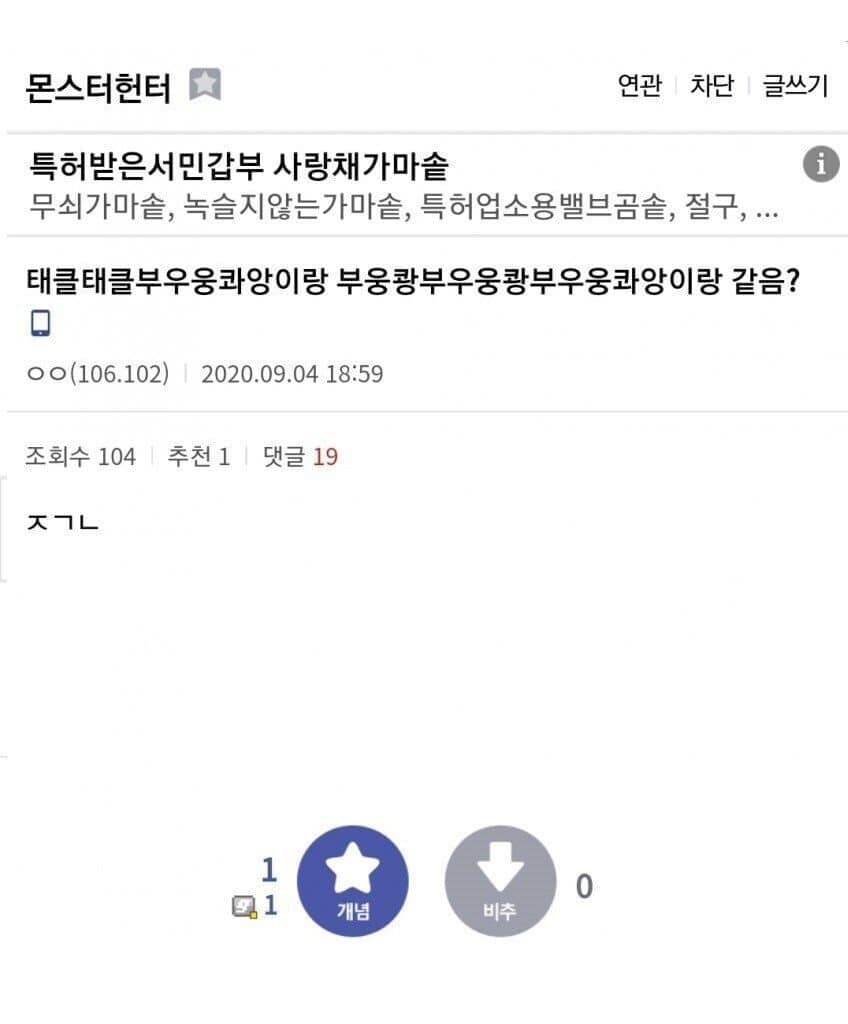Write a new post via 글쓰기
The height and width of the screenshot is (1024, 848).
[796, 86]
